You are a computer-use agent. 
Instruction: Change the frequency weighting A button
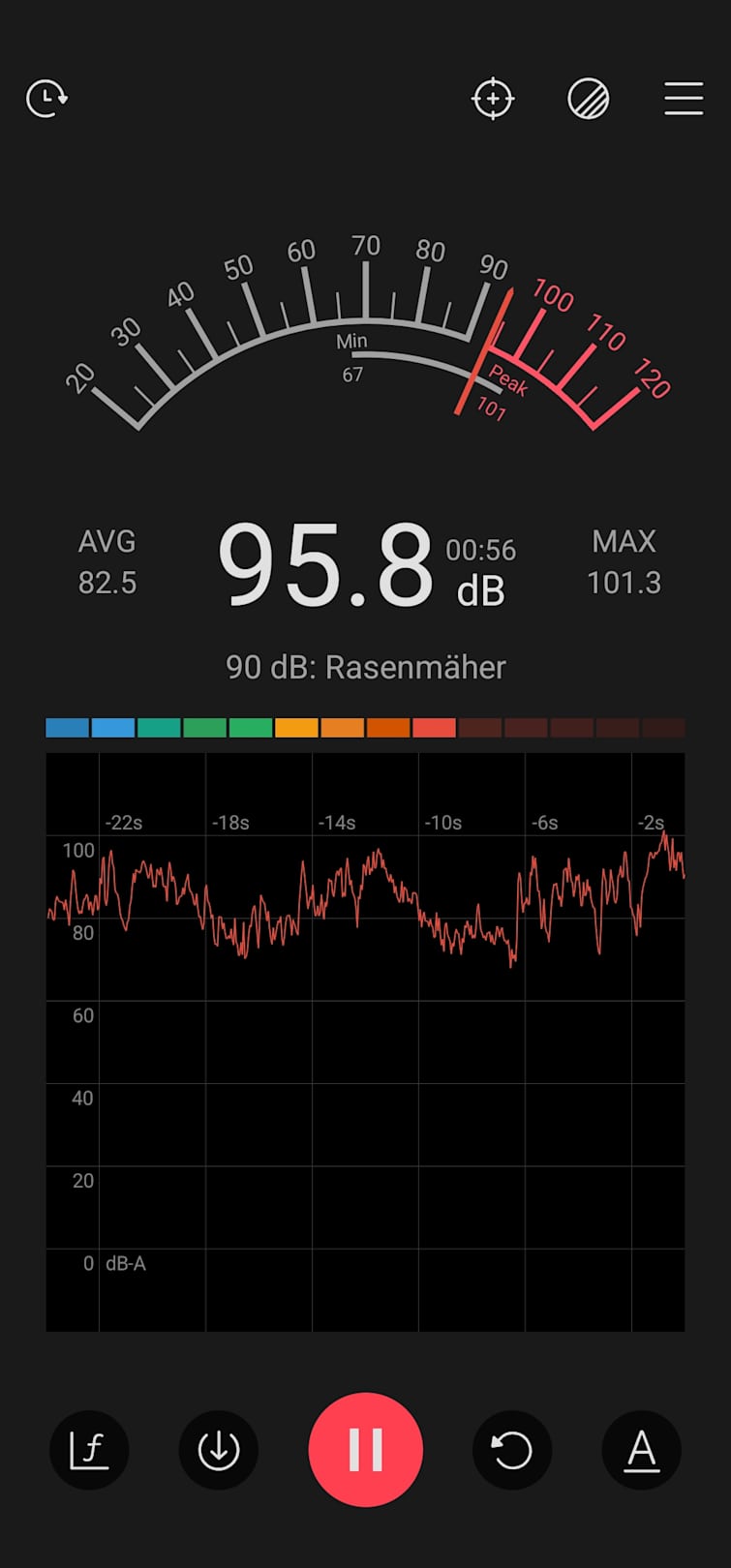click(642, 1449)
